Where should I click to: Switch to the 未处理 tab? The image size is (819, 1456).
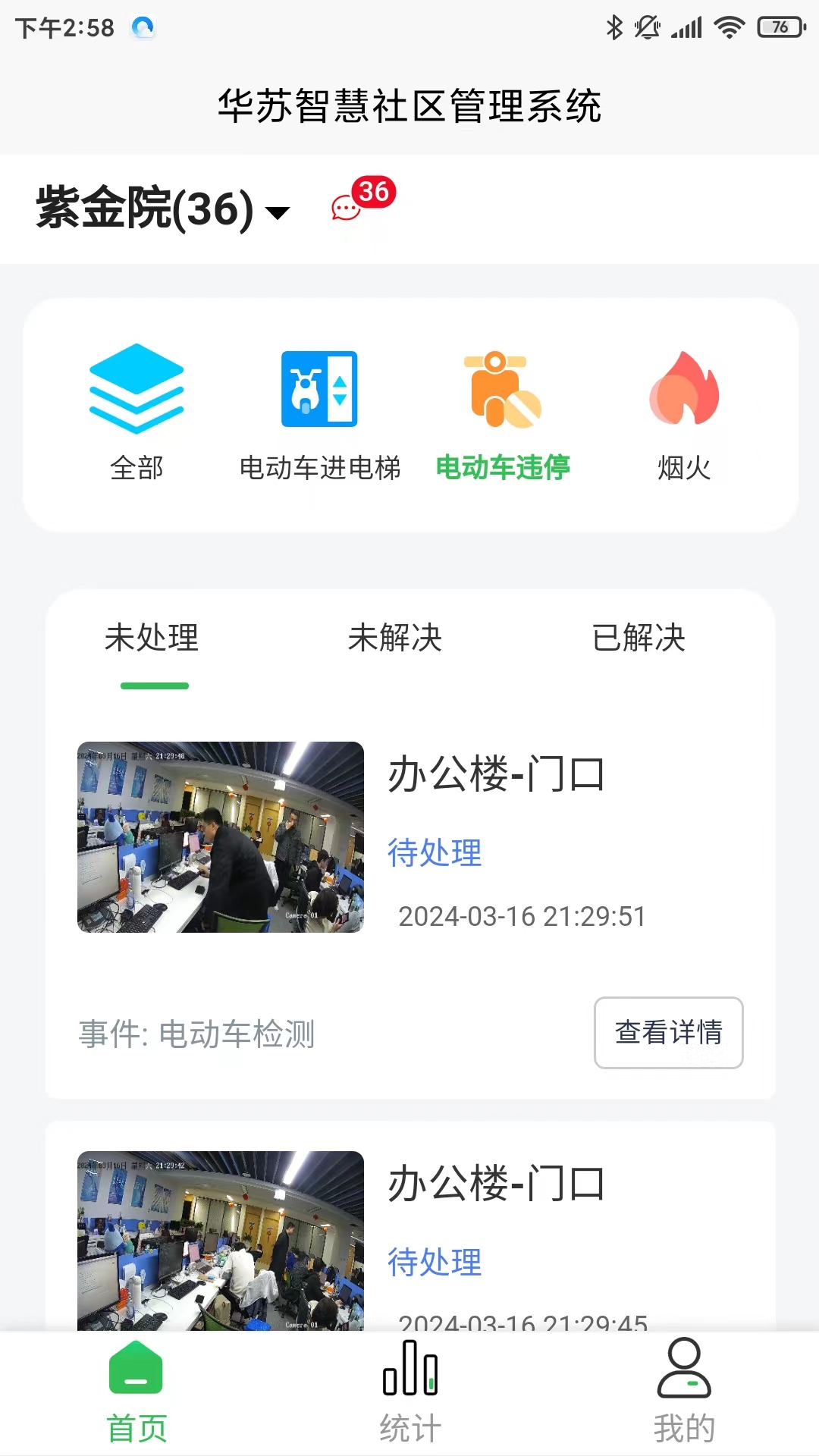pyautogui.click(x=152, y=639)
